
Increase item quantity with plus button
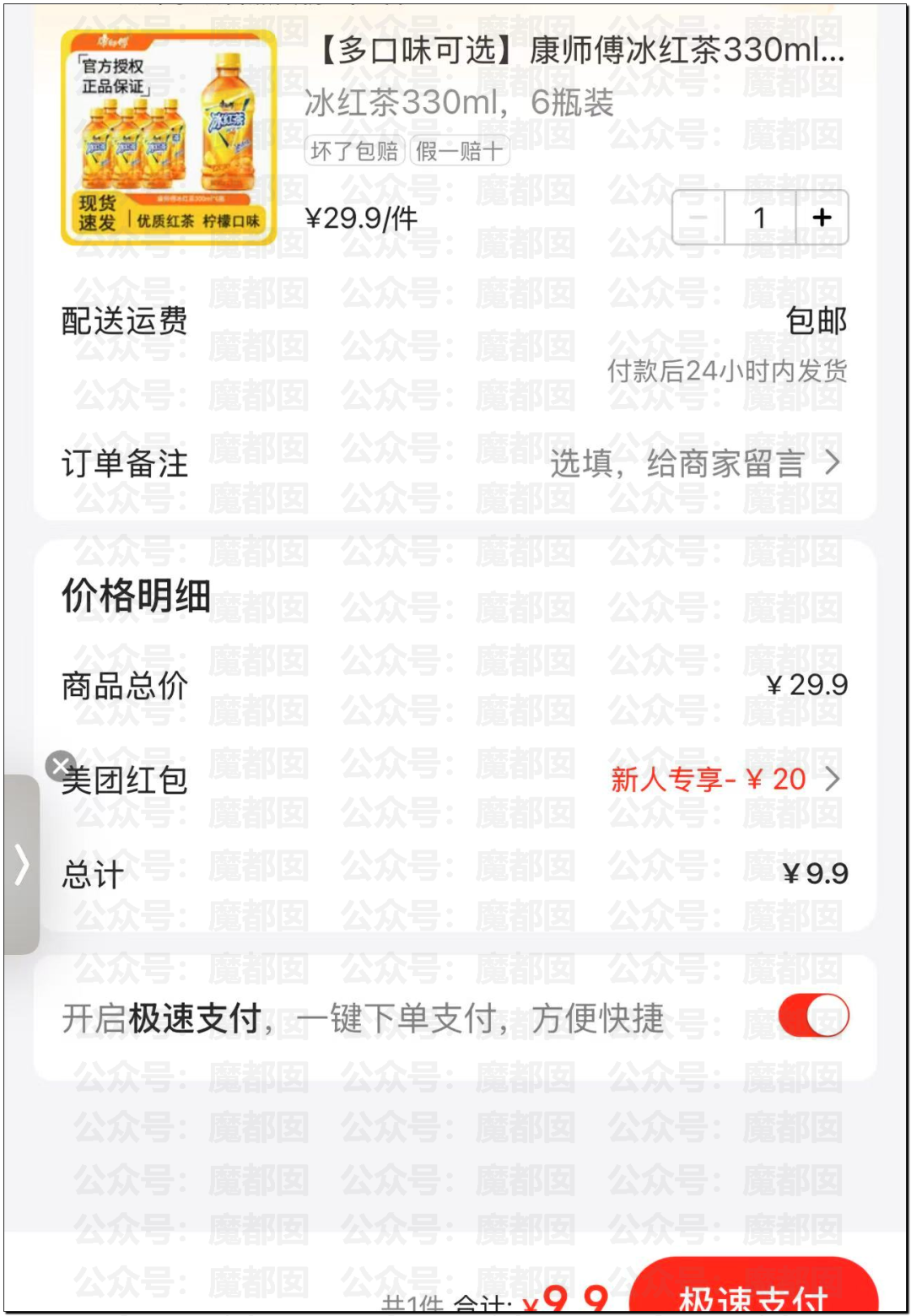[x=822, y=218]
